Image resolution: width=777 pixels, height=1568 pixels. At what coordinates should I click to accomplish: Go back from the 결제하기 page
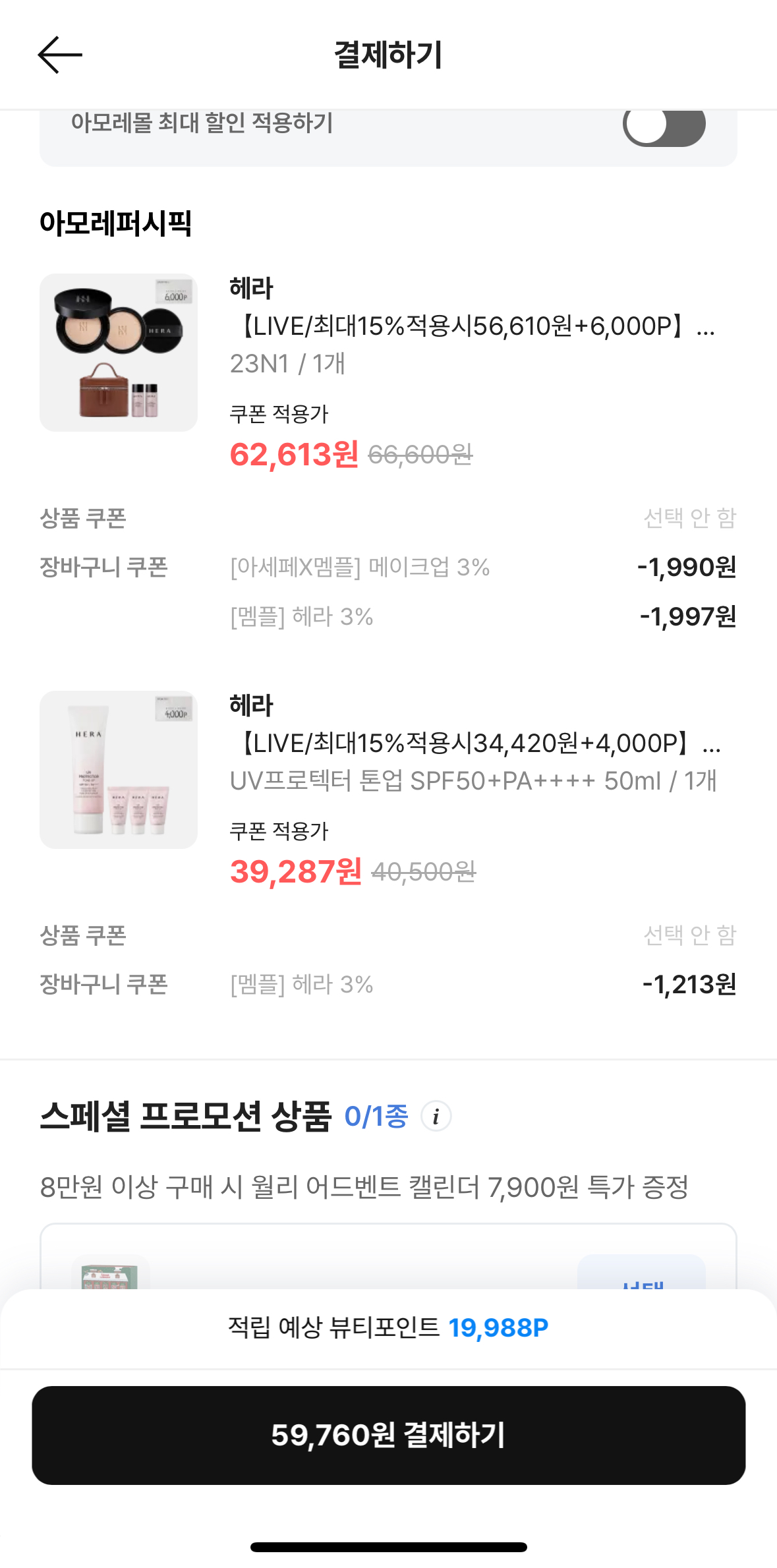click(59, 55)
